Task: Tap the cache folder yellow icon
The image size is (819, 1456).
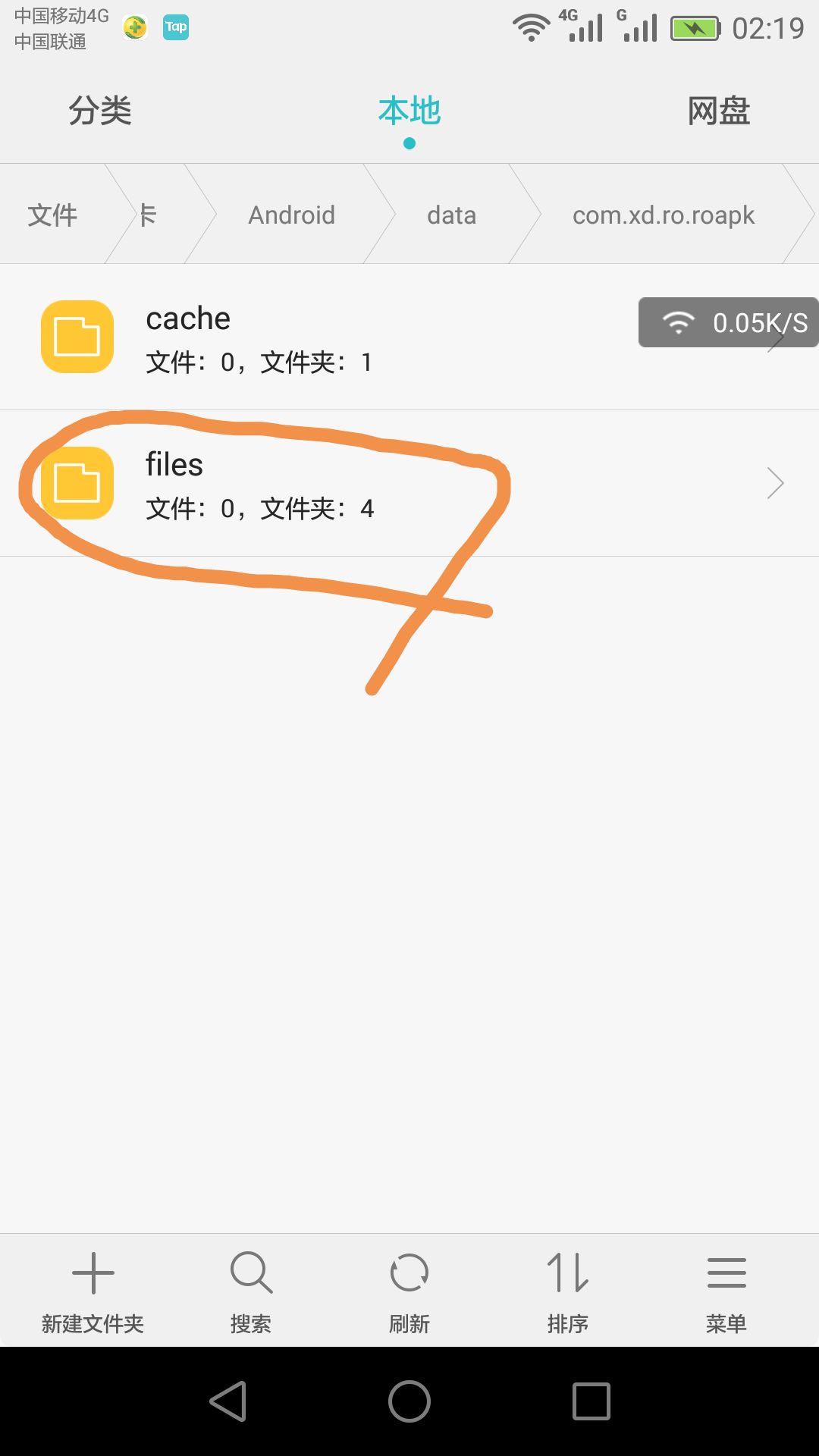Action: (76, 337)
